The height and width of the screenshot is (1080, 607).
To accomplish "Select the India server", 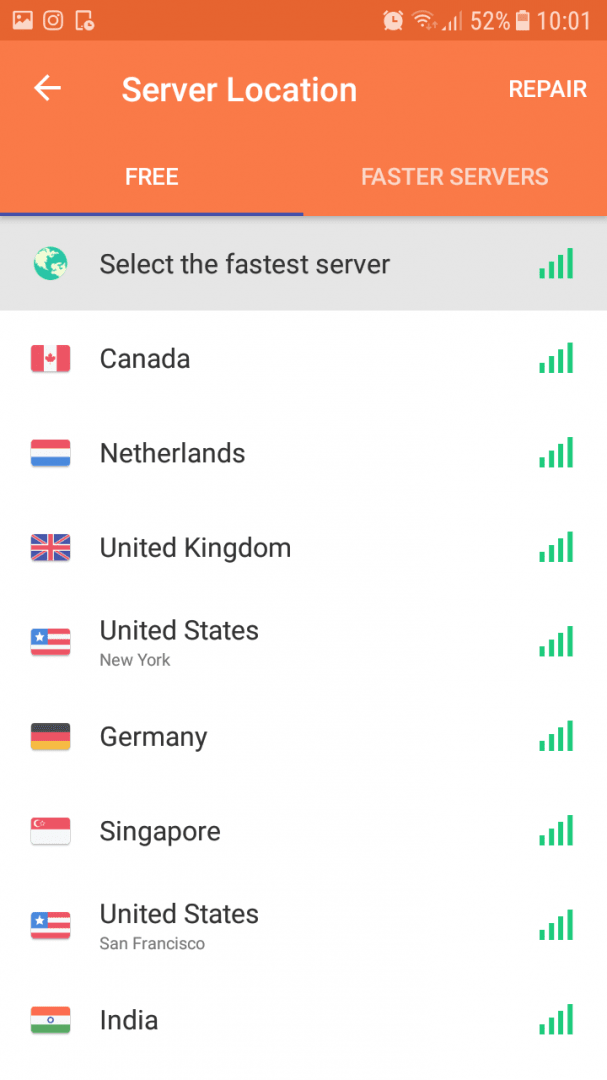I will (303, 1019).
